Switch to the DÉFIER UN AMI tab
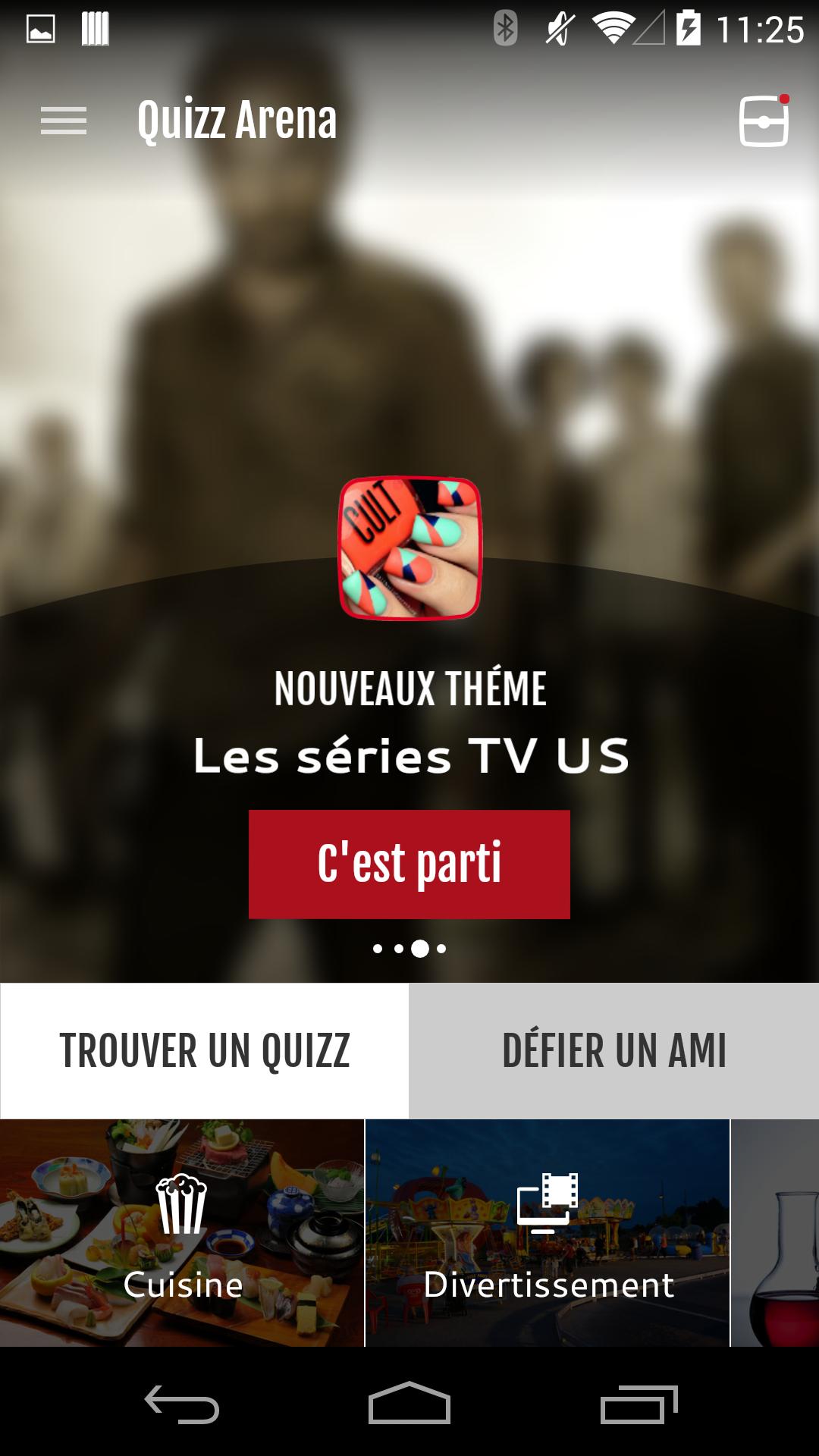Screen dimensions: 819x1456 pos(614,1051)
